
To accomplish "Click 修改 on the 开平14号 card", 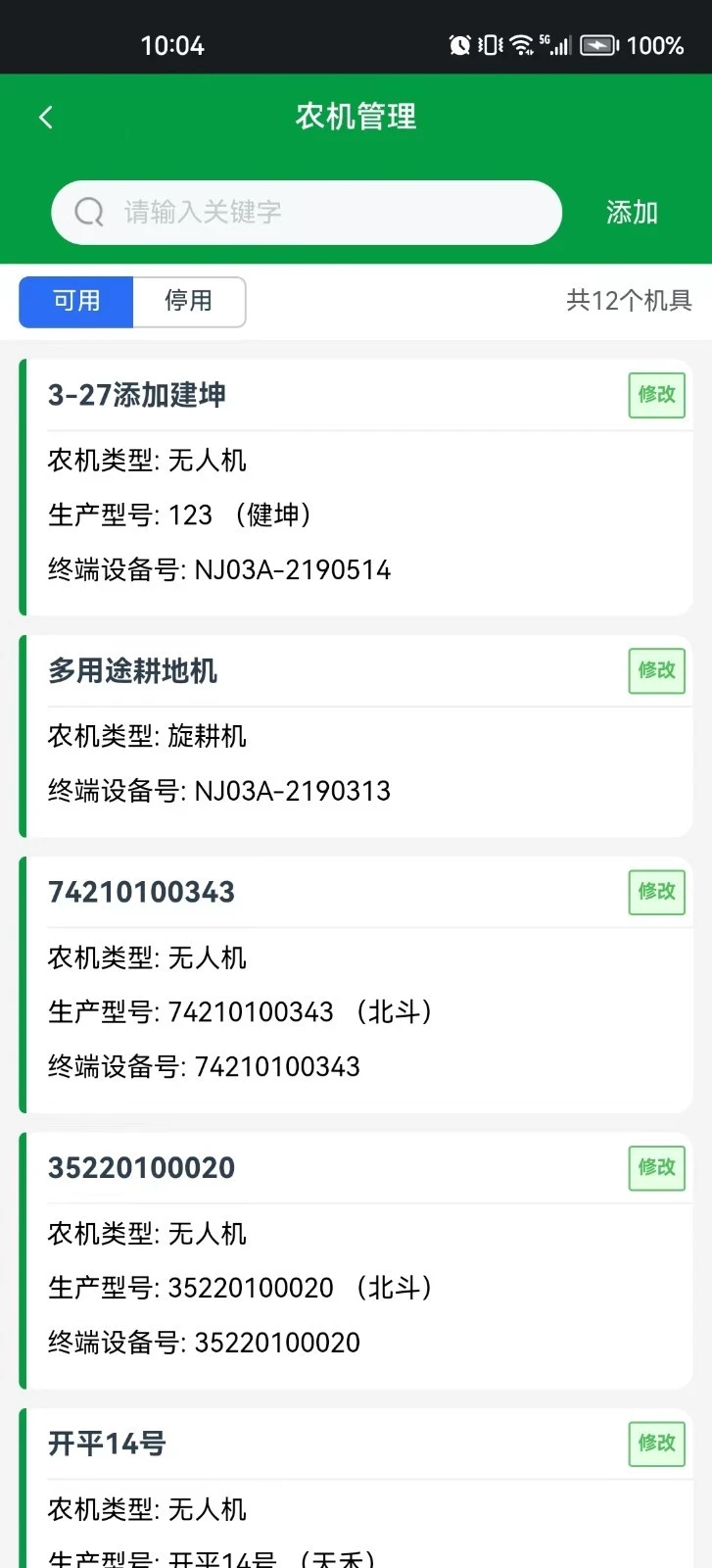I will point(655,1444).
